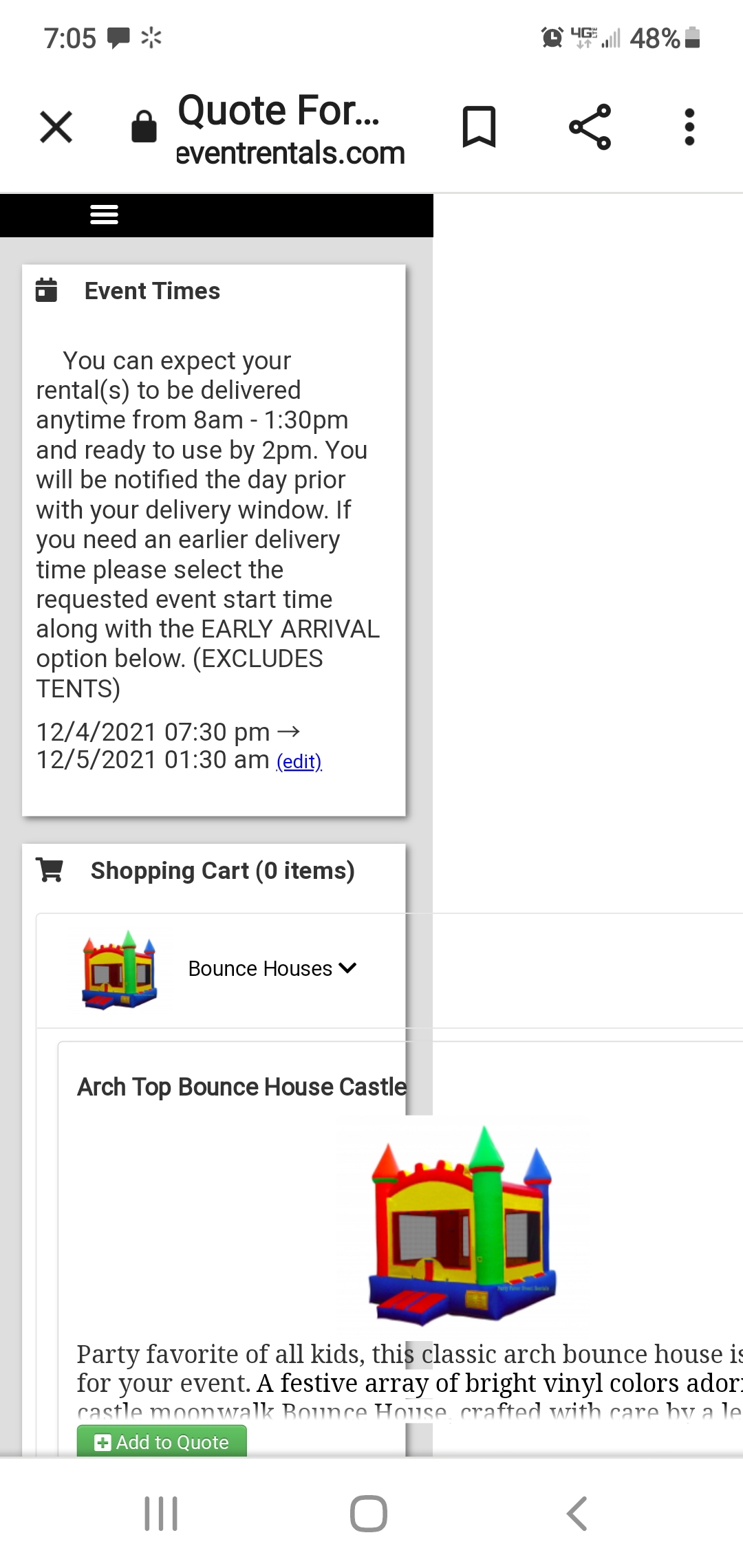Close the browser tab

tap(56, 127)
